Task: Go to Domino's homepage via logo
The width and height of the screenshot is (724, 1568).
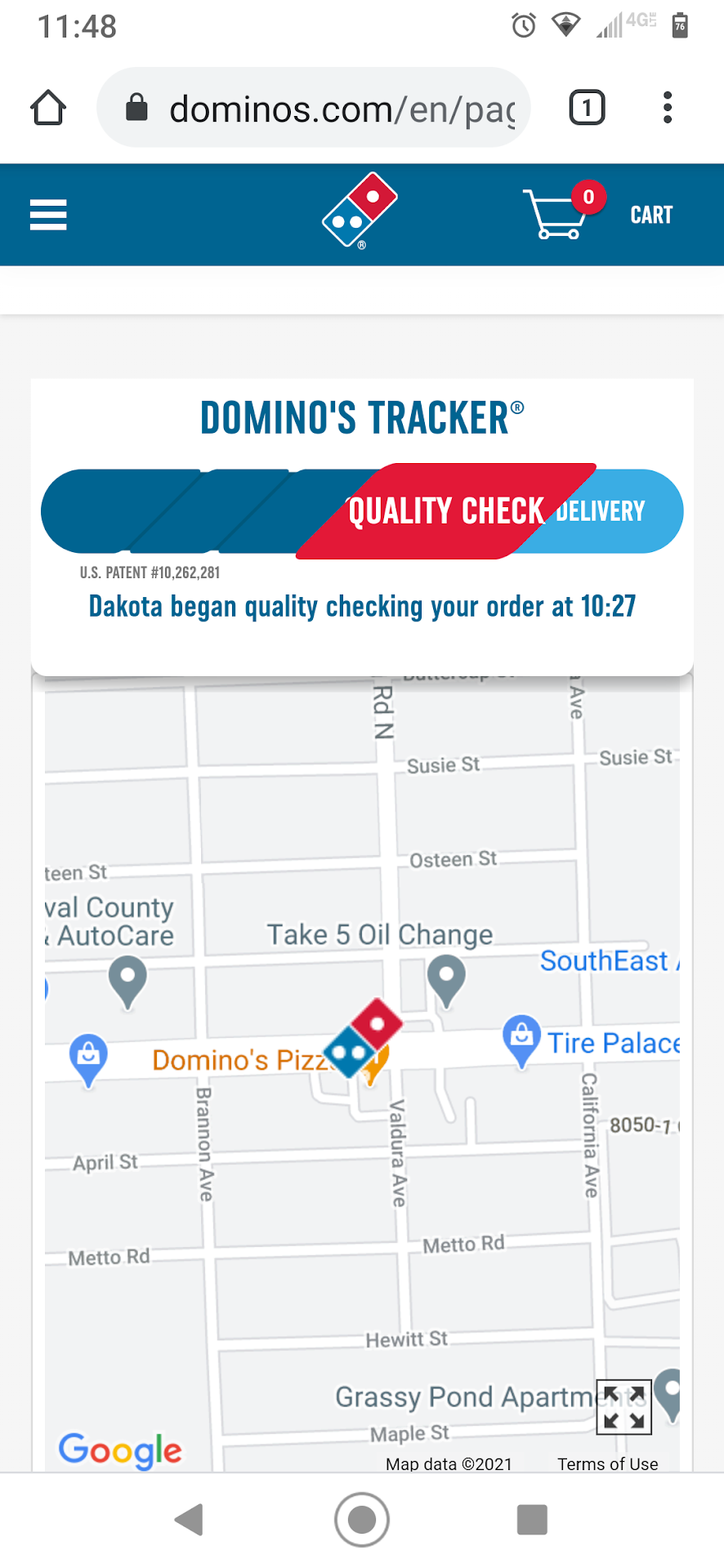Action: (x=360, y=210)
